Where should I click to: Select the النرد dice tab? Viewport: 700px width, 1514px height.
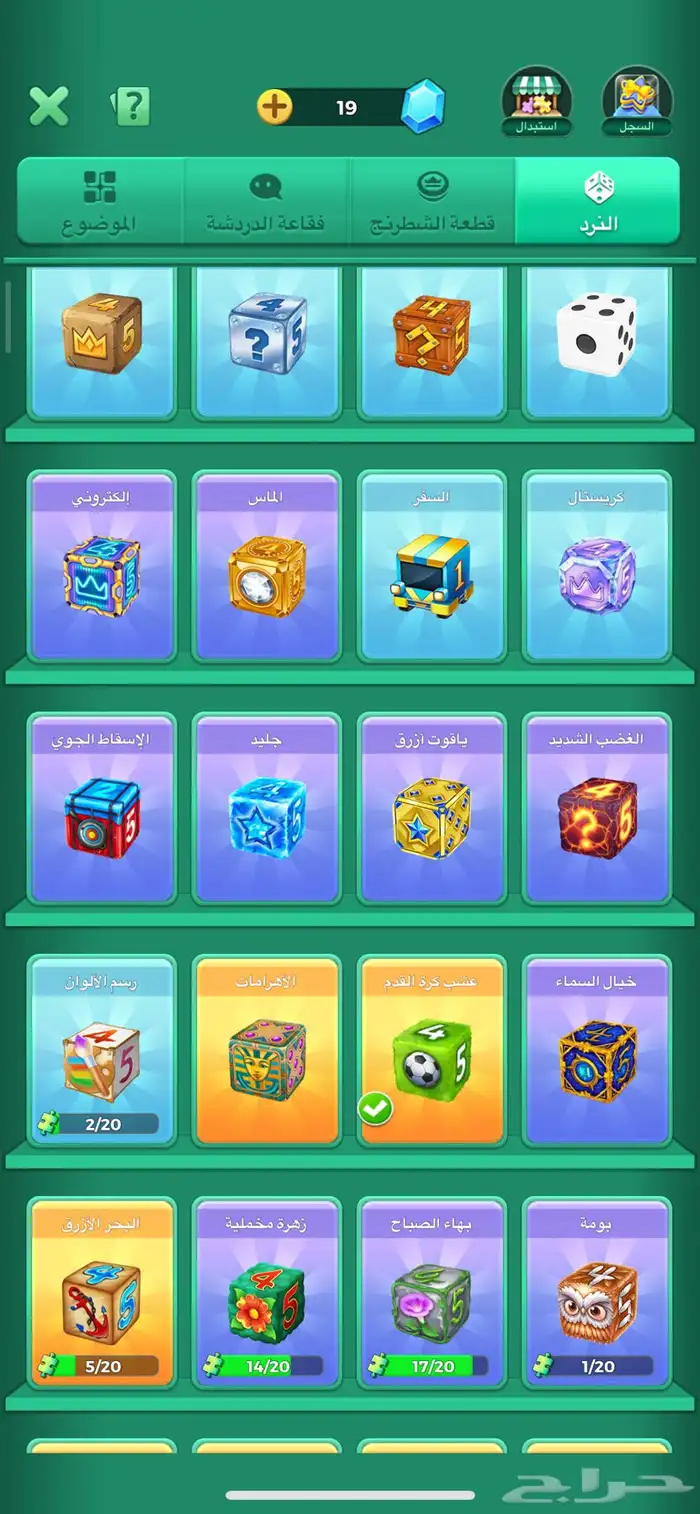598,201
